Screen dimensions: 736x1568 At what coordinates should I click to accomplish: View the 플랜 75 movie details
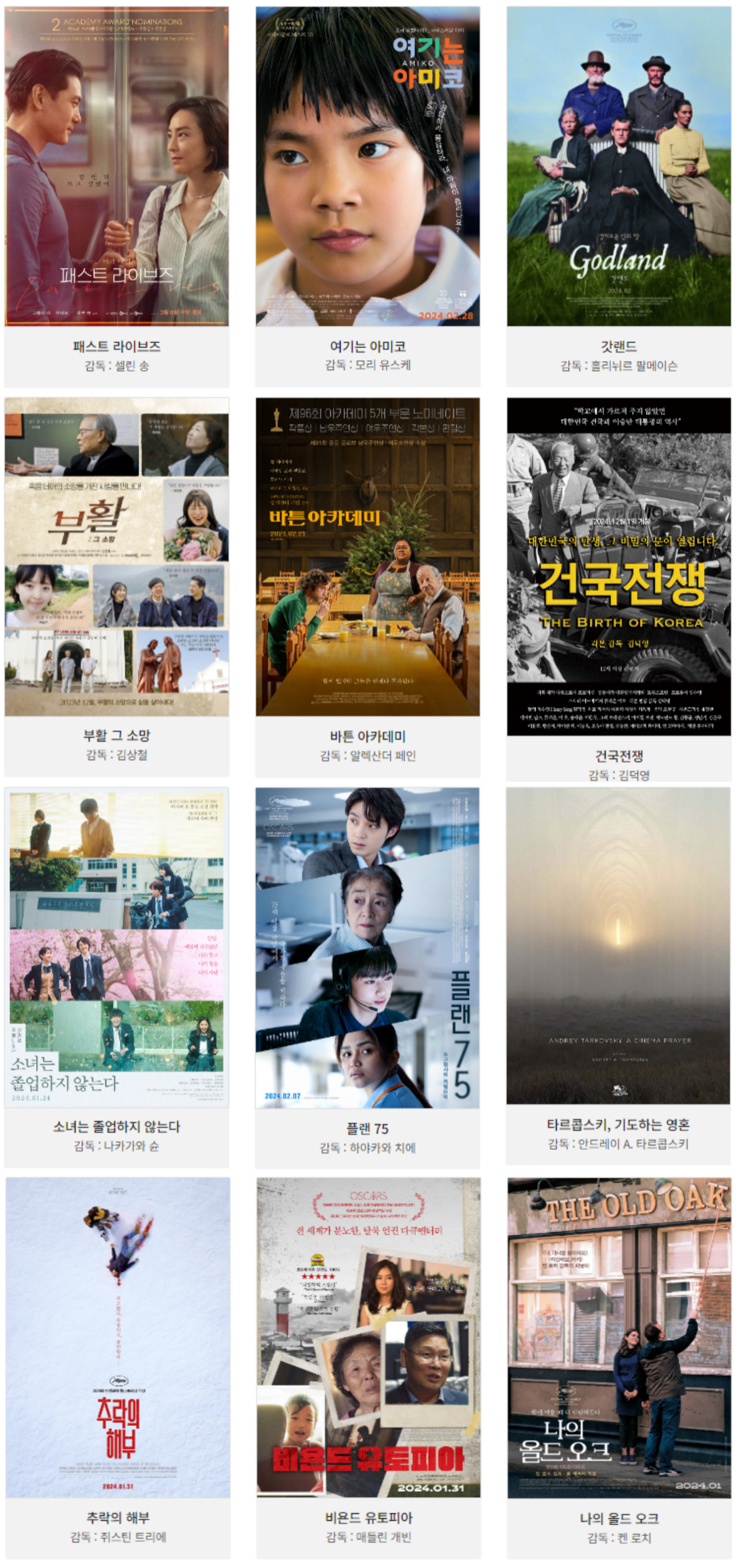point(367,947)
